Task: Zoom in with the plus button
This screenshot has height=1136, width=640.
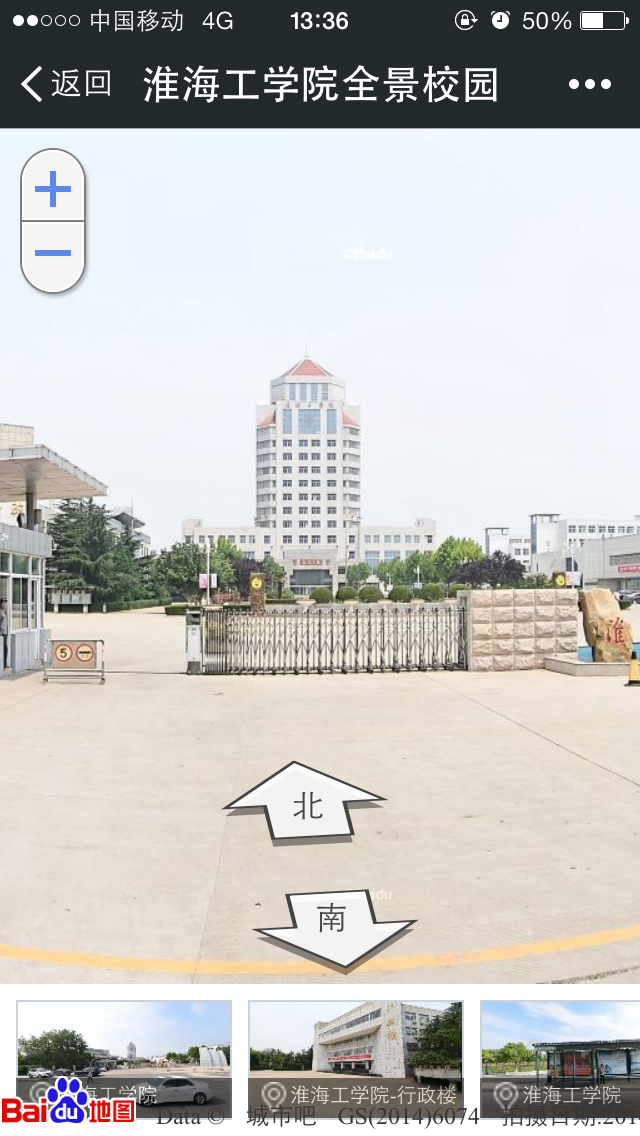Action: point(53,188)
